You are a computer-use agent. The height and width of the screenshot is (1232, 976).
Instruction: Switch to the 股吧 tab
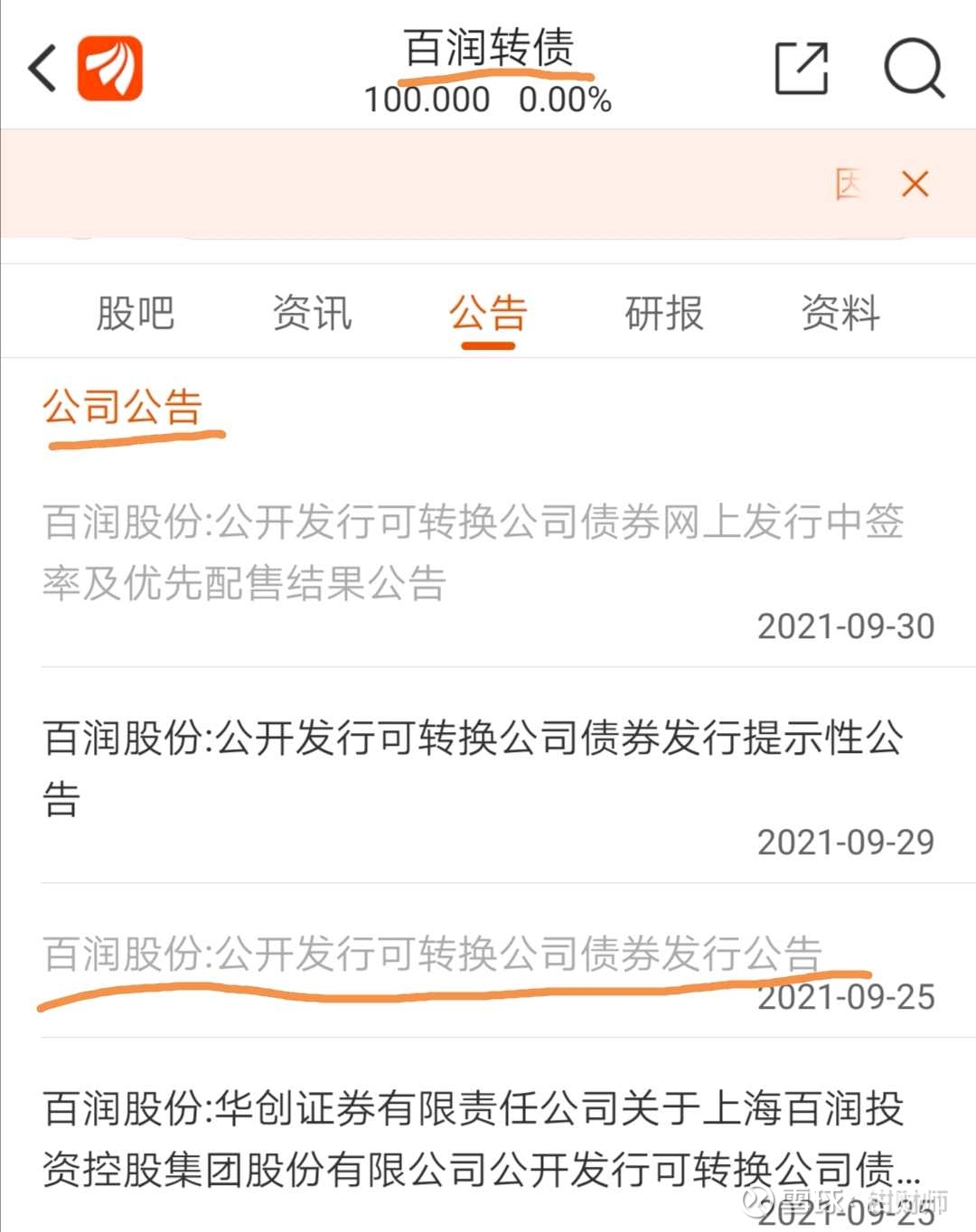click(134, 313)
